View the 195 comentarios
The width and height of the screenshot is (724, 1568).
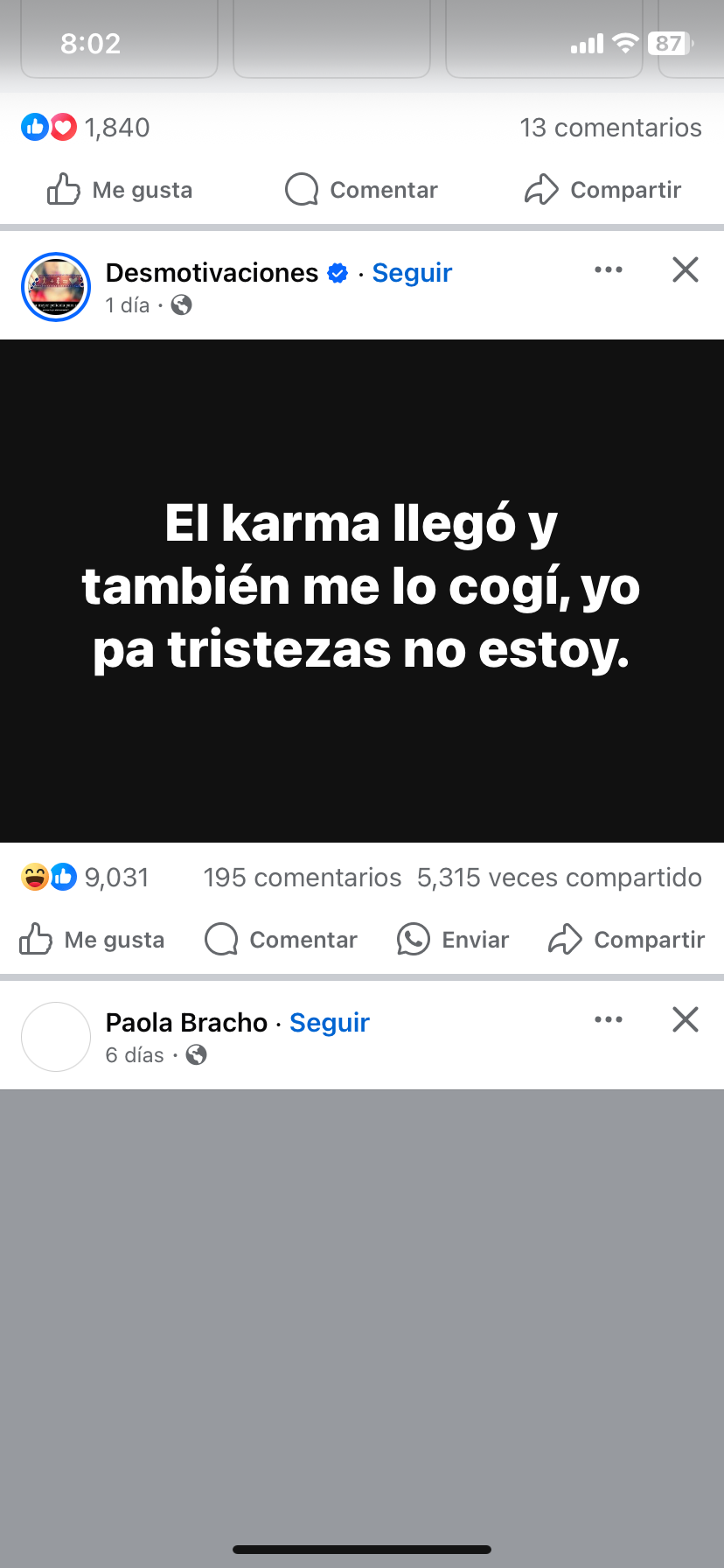click(303, 878)
